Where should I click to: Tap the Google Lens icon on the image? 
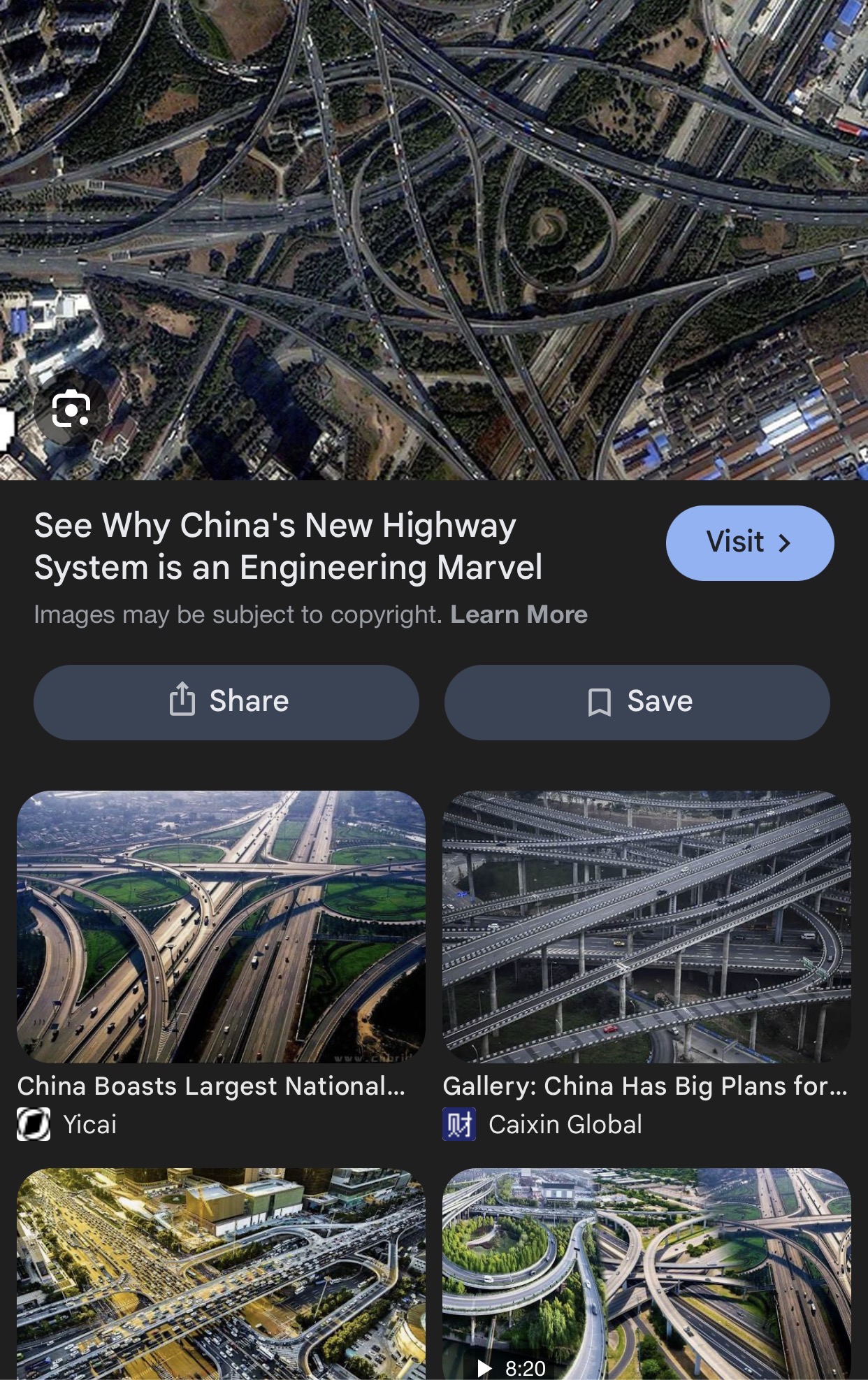(71, 409)
